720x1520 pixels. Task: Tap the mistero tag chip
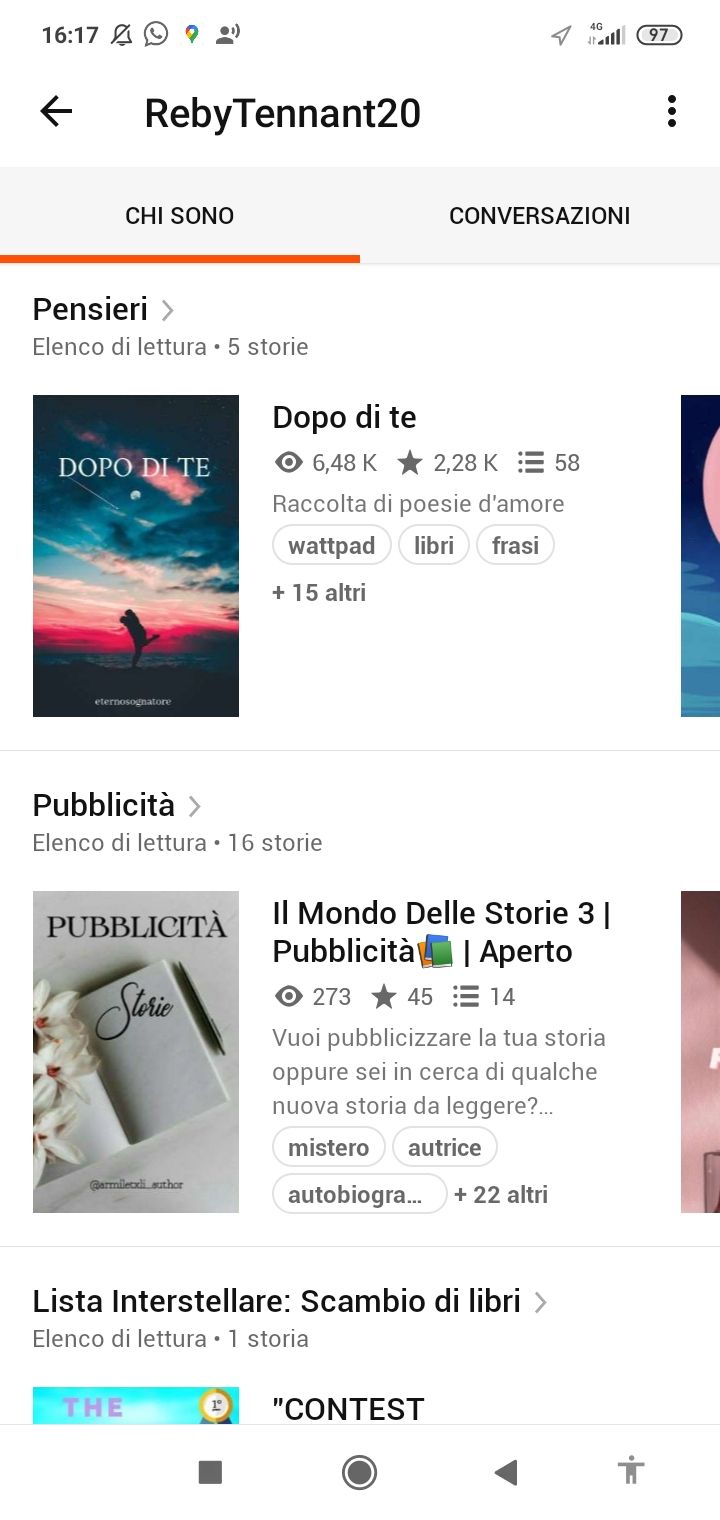coord(328,1148)
